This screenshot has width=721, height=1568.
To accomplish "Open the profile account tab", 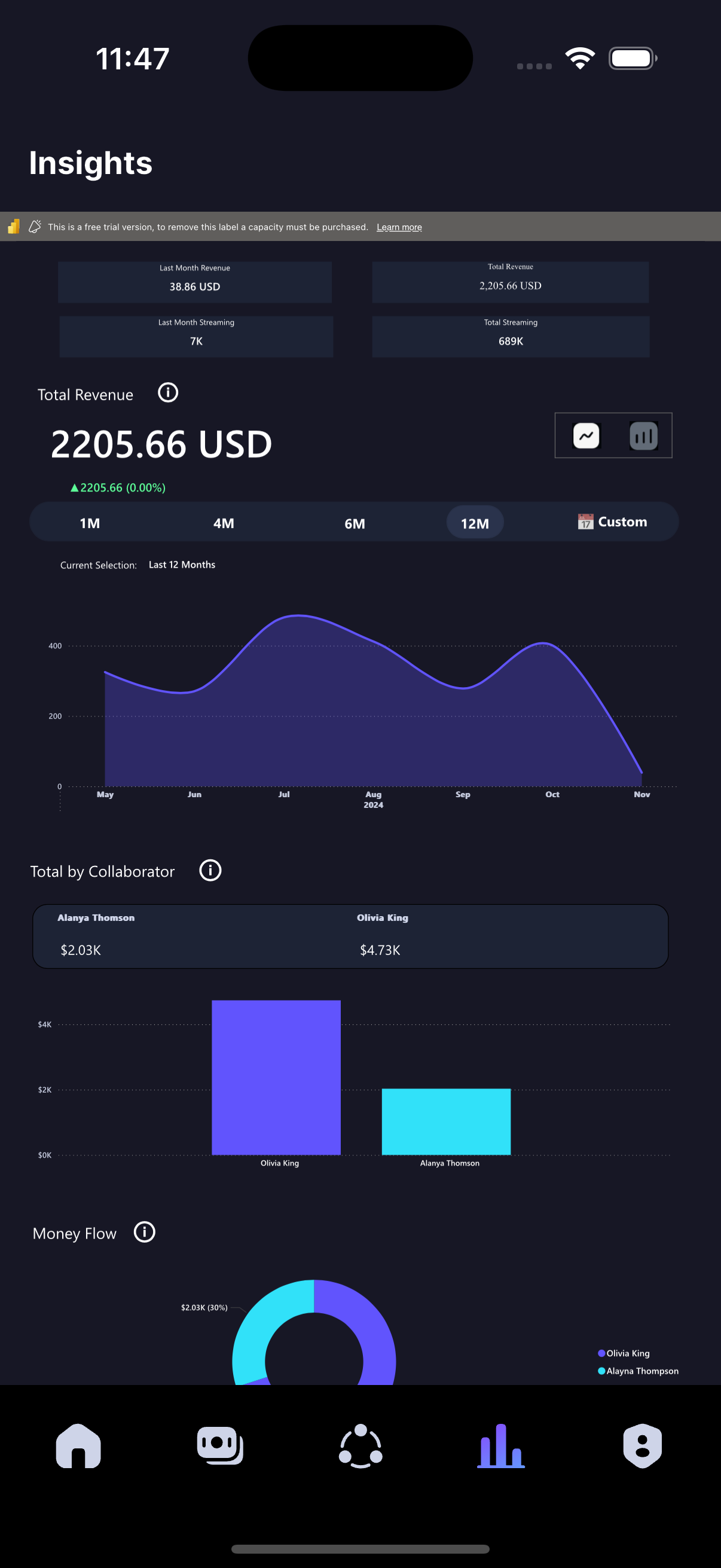I will coord(643,1445).
